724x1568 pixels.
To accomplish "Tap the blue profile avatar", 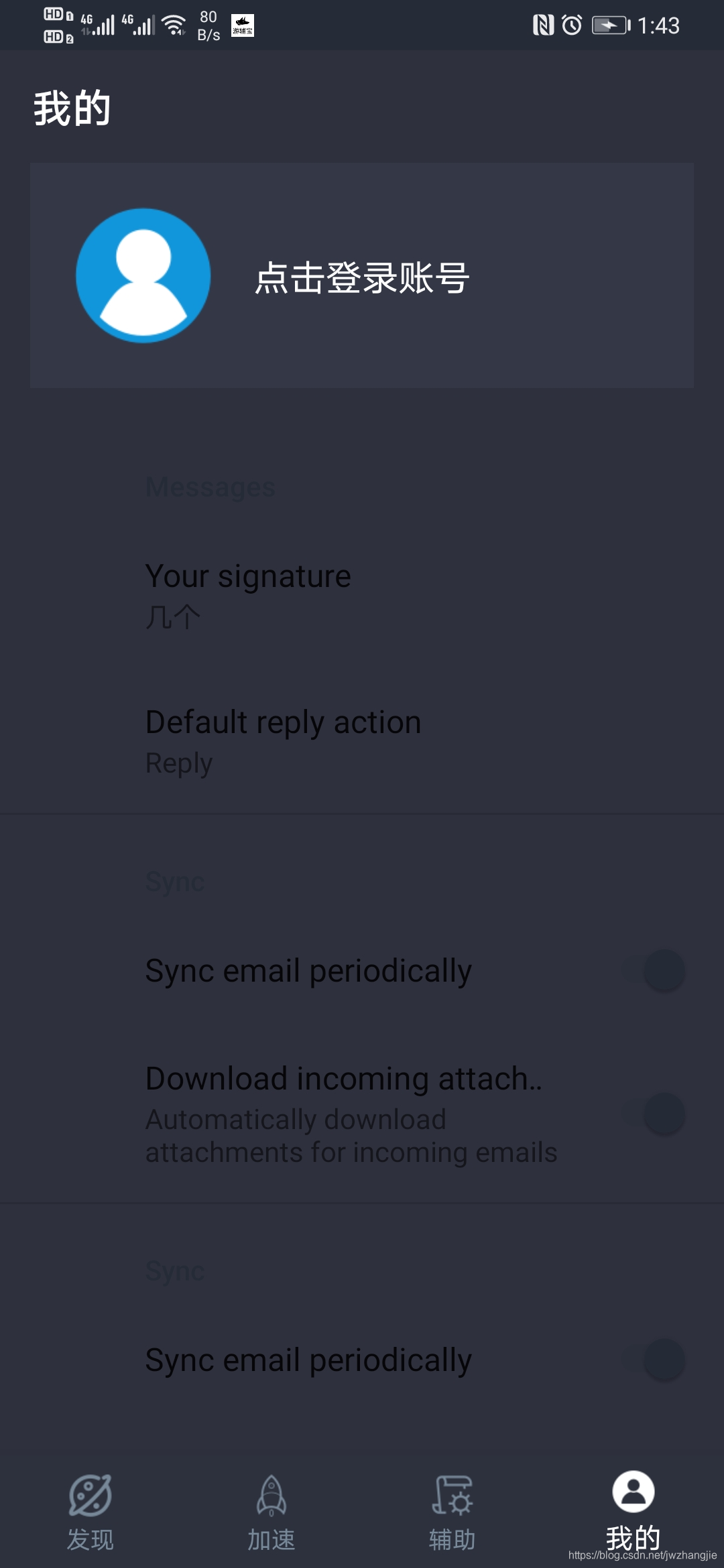I will pos(143,275).
